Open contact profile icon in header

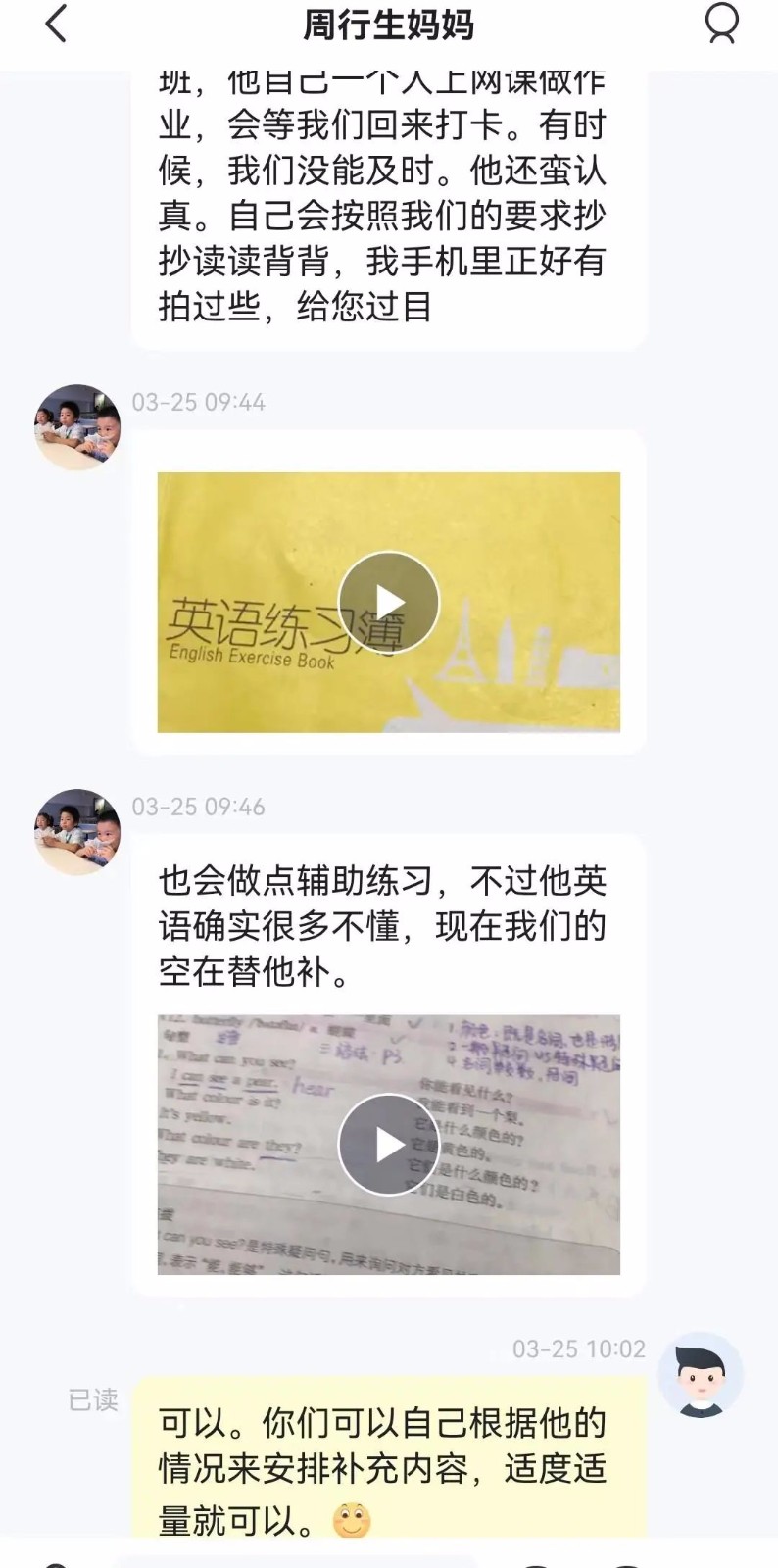coord(722,24)
